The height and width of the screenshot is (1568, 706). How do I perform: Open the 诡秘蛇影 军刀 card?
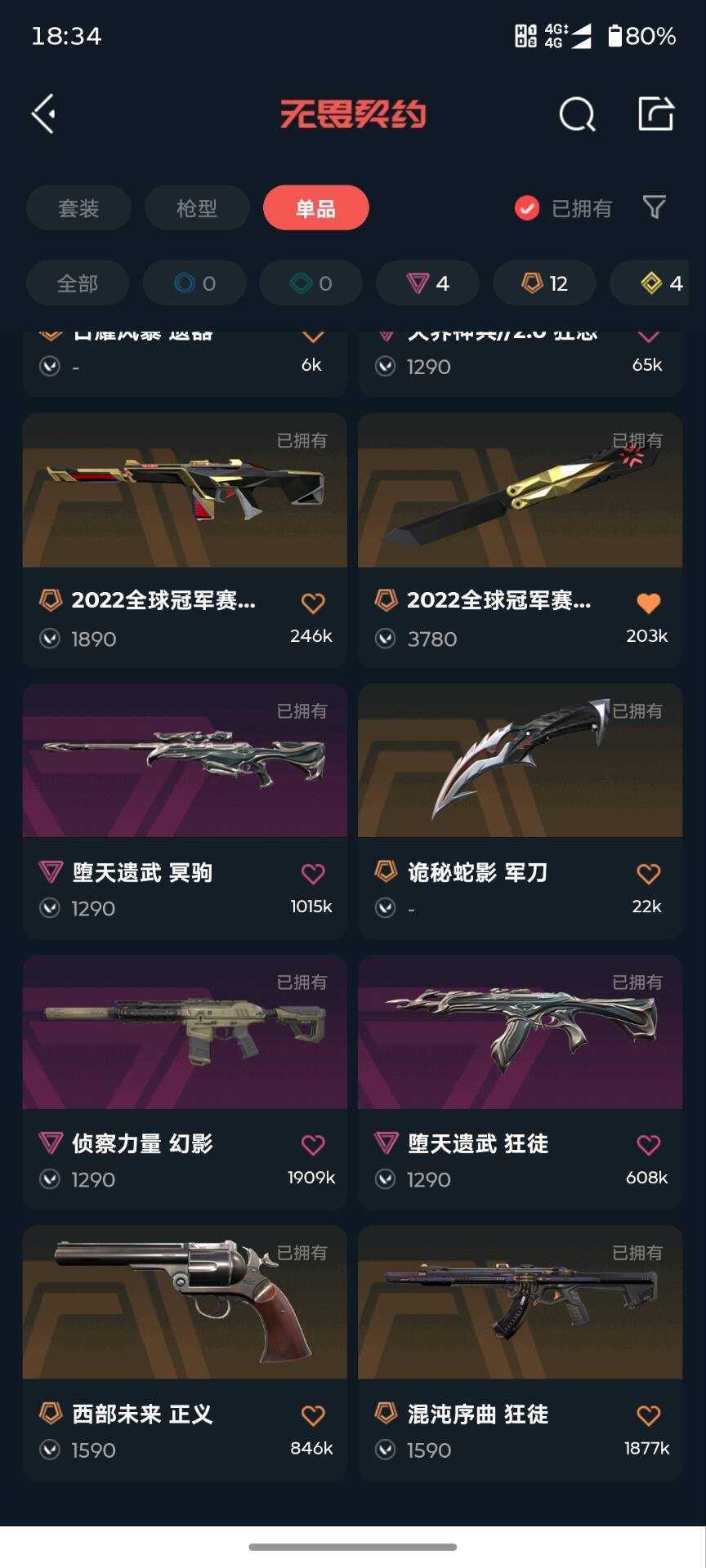520,811
